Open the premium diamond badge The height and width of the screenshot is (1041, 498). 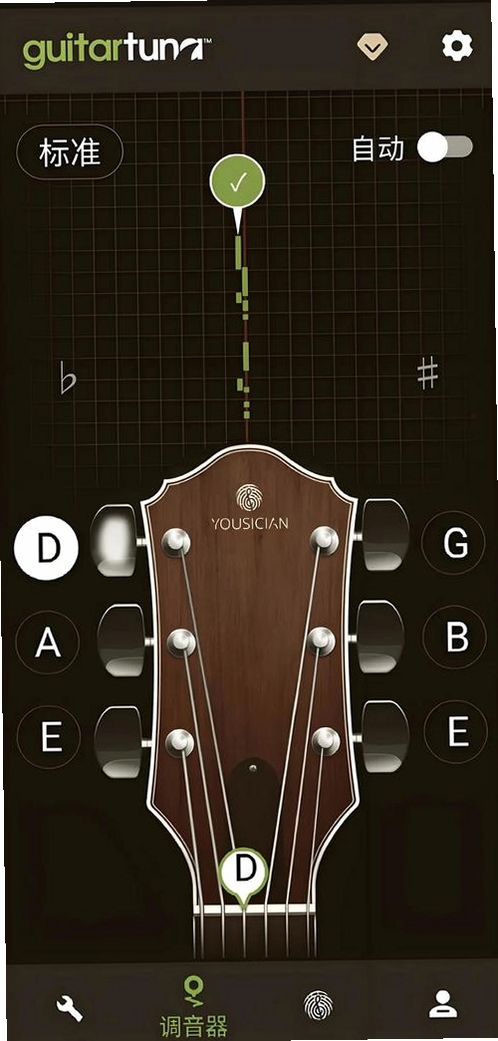tap(373, 47)
